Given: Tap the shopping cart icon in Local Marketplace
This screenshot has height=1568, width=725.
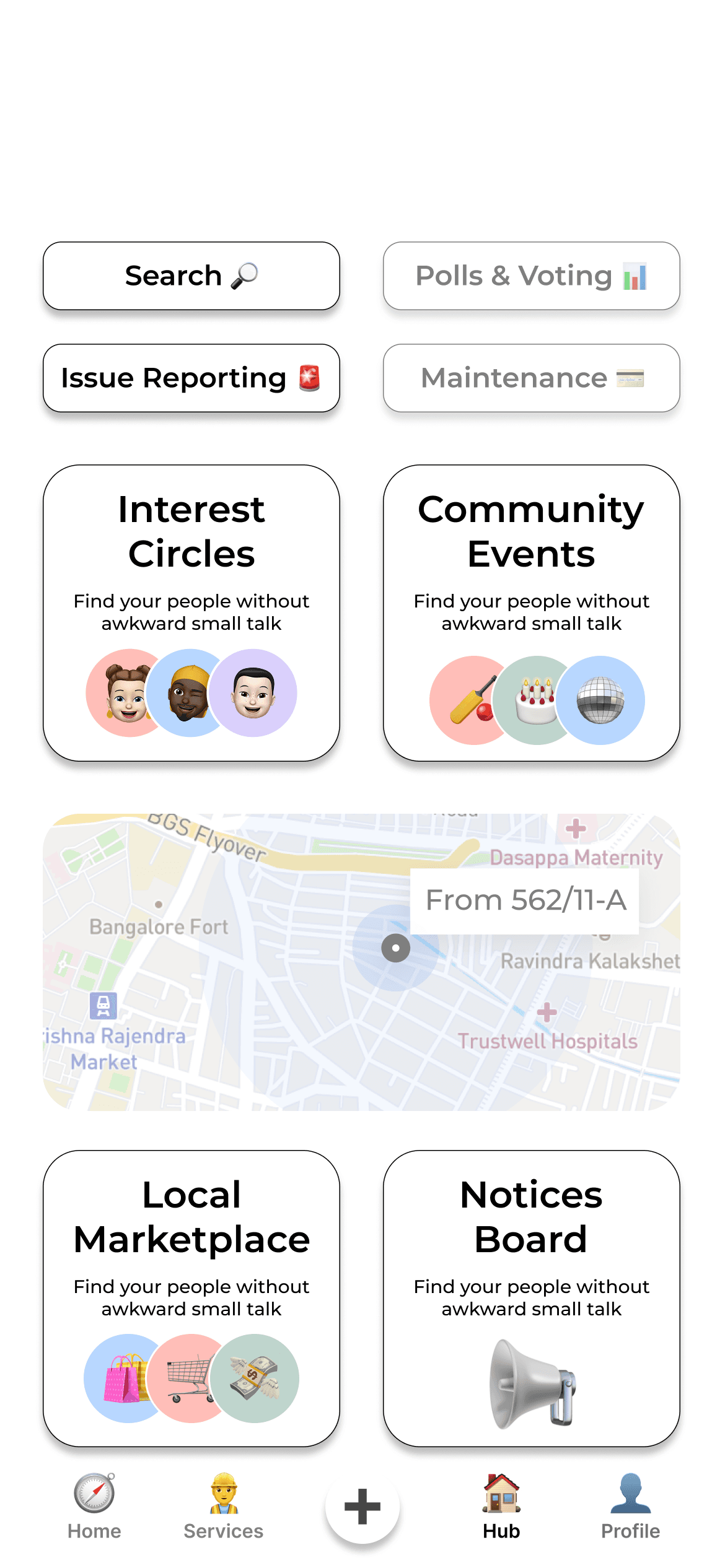Looking at the screenshot, I should (x=191, y=1378).
